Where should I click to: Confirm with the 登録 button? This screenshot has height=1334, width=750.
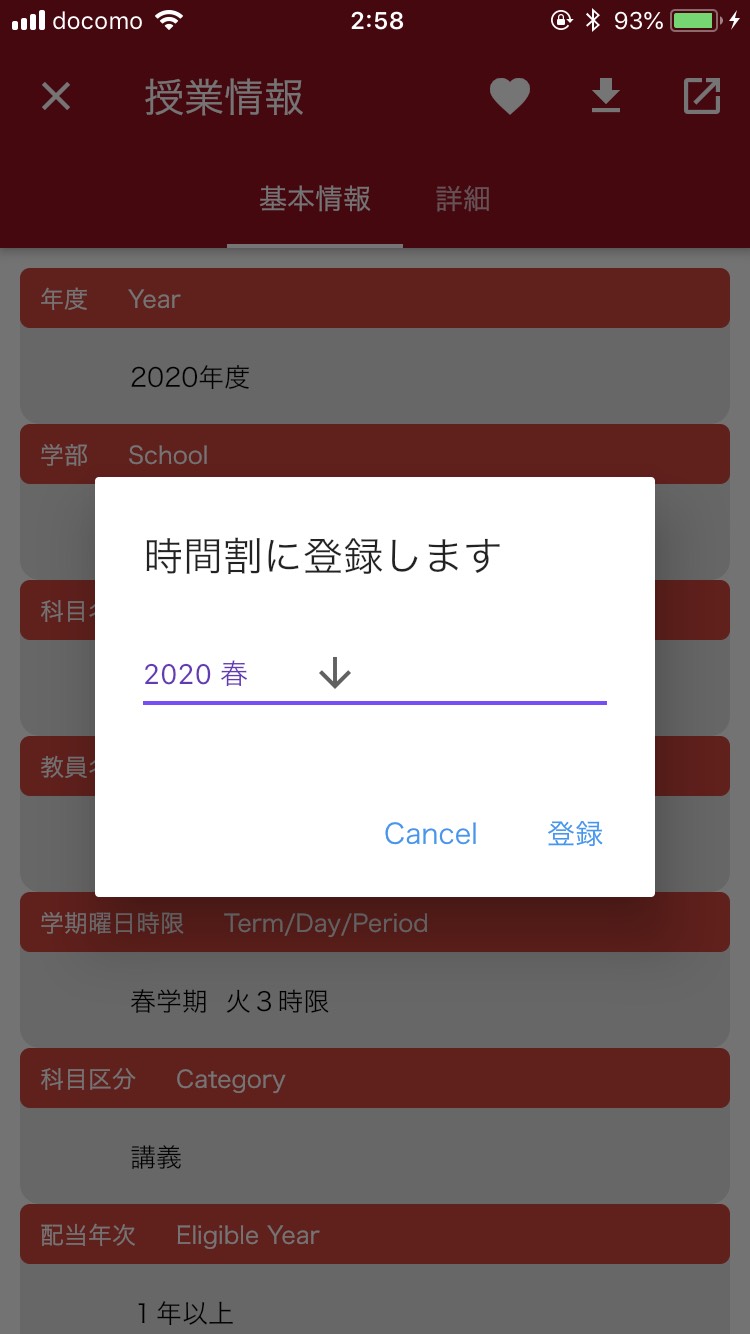[575, 834]
